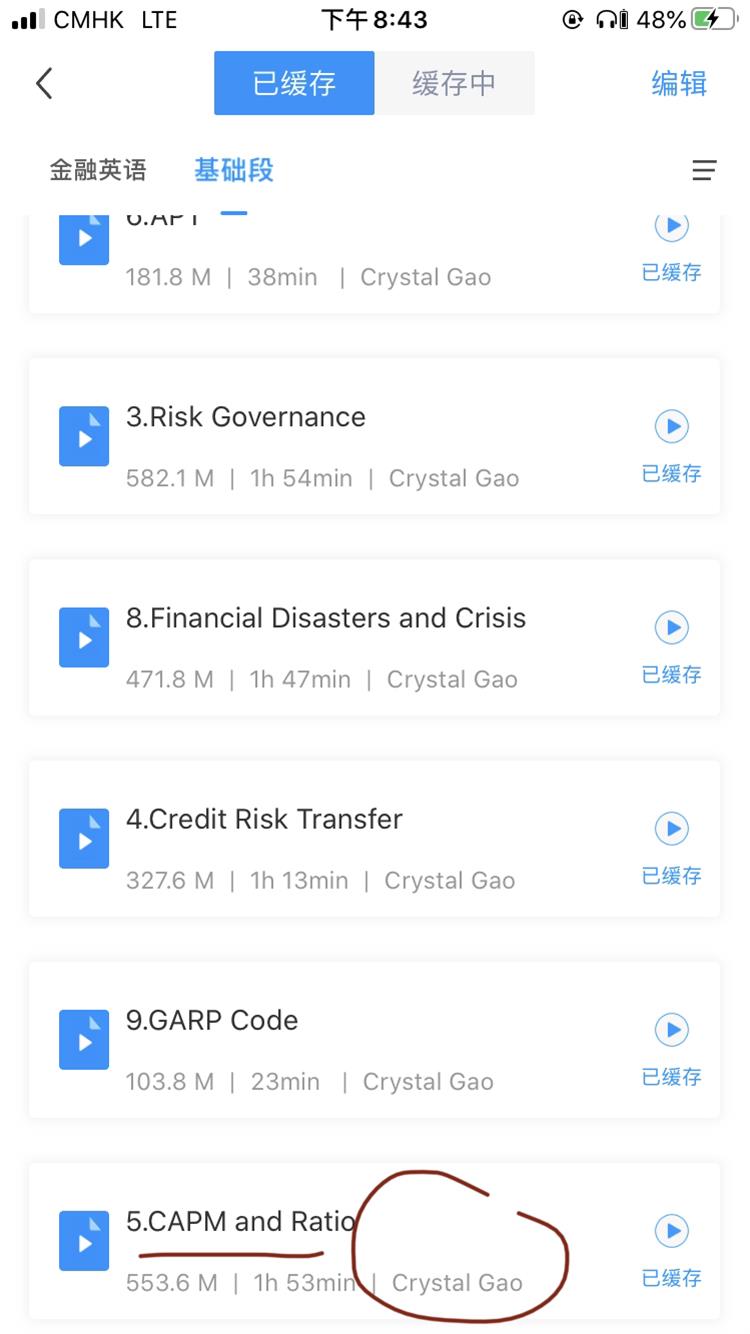Open the 5.CAPM and Ratio lesson
Viewport: 750px width, 1334px height.
(375, 1240)
